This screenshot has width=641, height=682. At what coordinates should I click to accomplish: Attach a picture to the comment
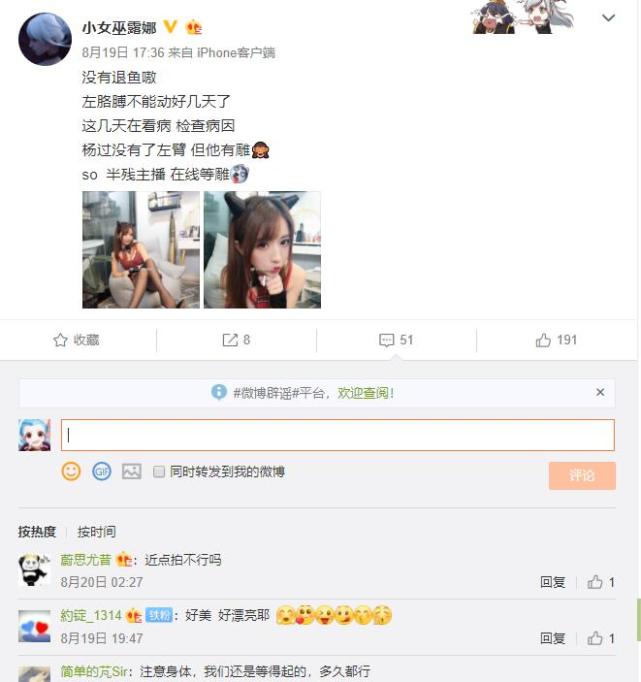pos(131,471)
